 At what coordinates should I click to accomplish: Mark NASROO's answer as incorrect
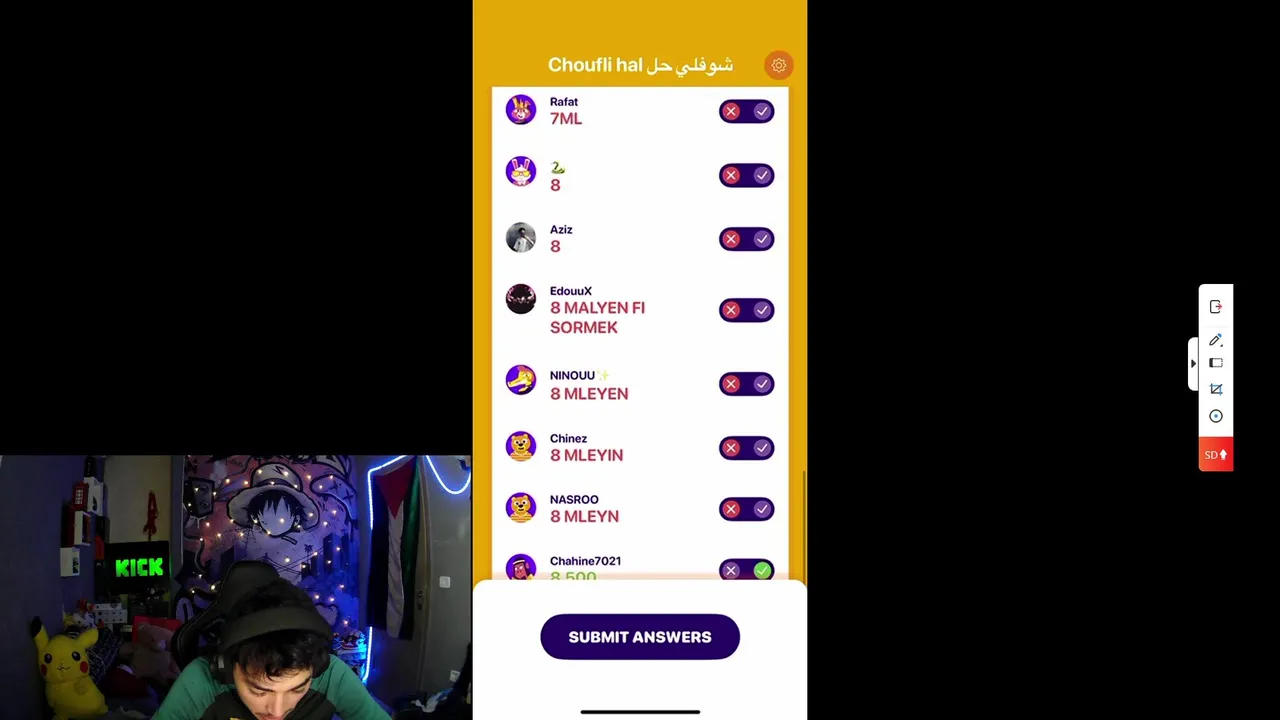[731, 509]
